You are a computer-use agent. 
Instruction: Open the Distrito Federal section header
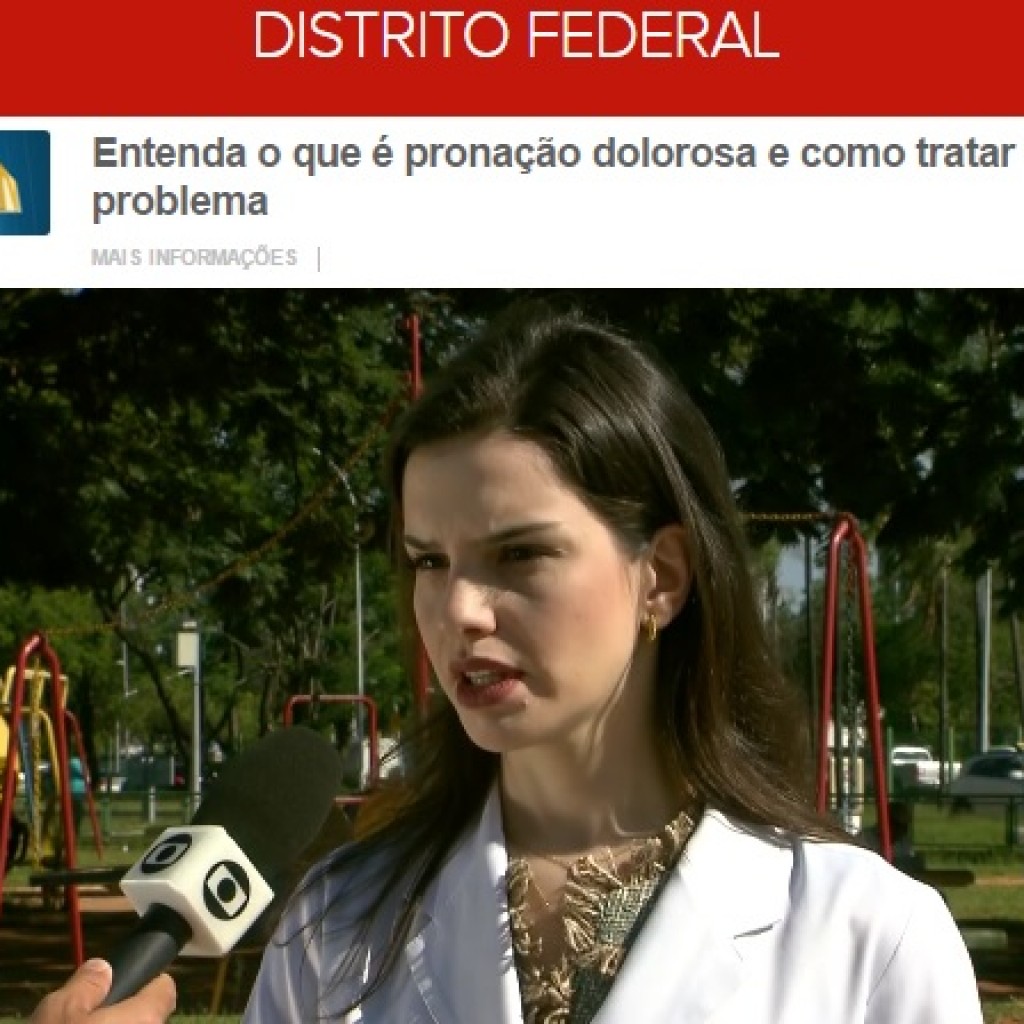(x=515, y=36)
